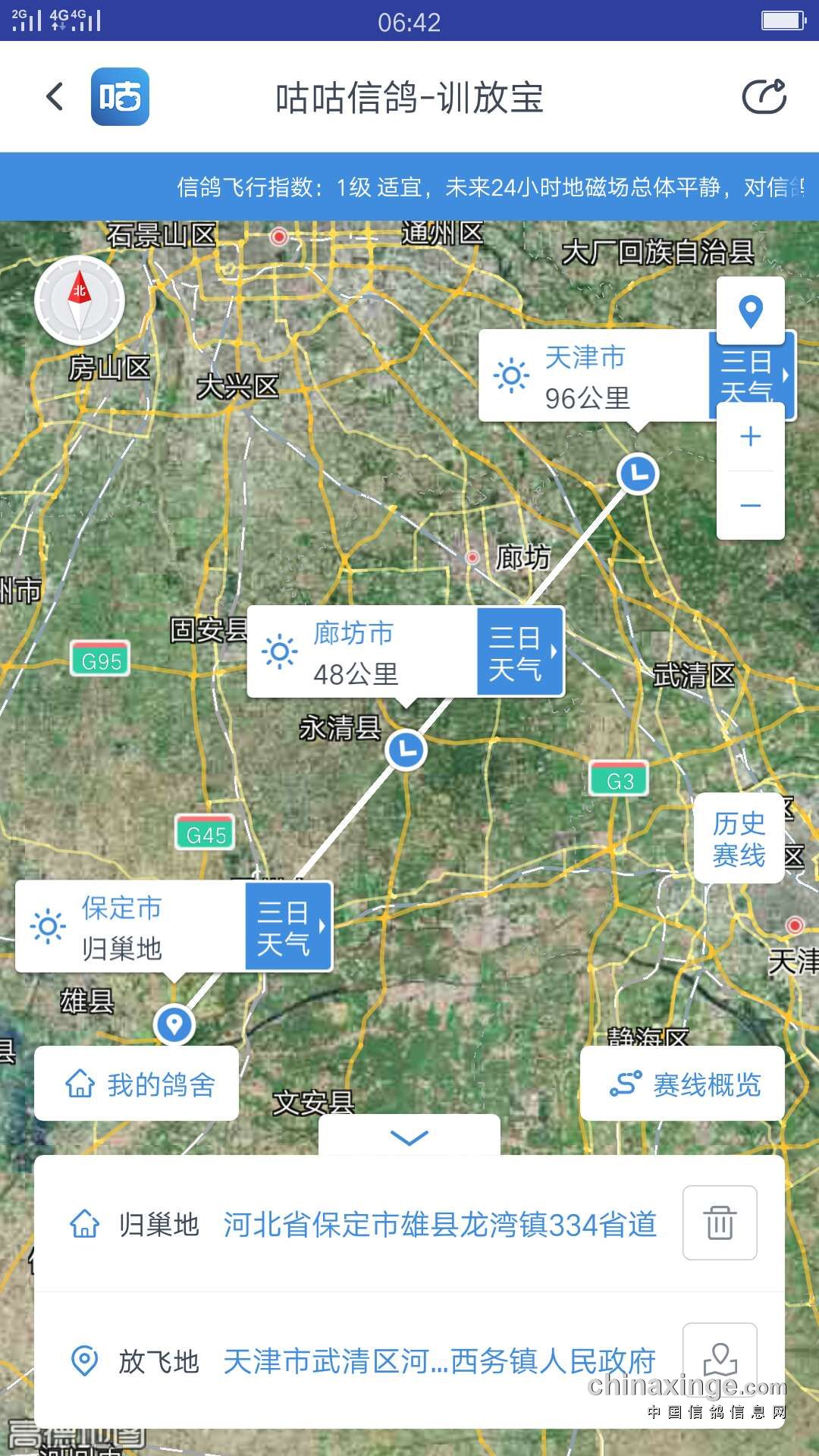This screenshot has width=819, height=1456.
Task: Open the 咕咕 app logo icon
Action: tap(120, 97)
